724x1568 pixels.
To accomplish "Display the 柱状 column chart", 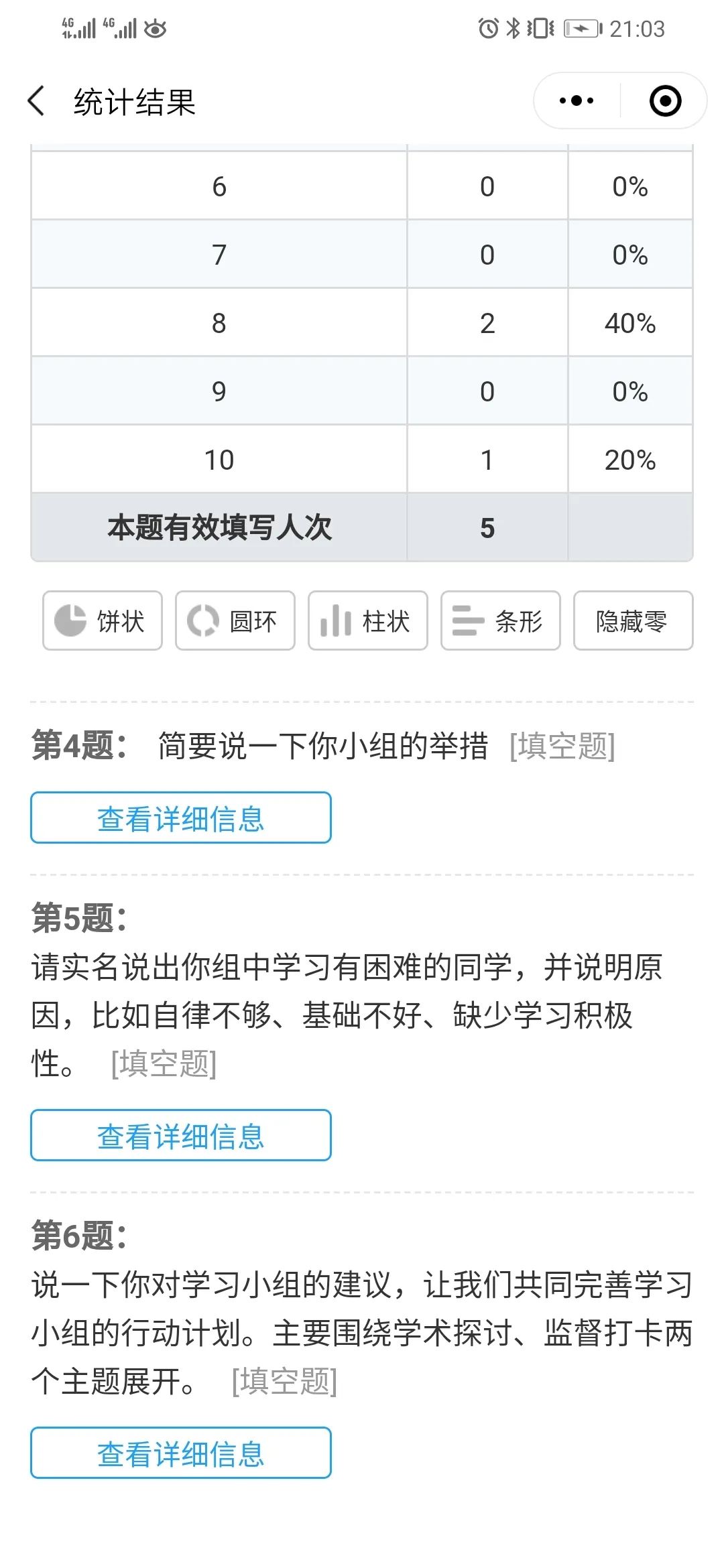I will point(368,620).
